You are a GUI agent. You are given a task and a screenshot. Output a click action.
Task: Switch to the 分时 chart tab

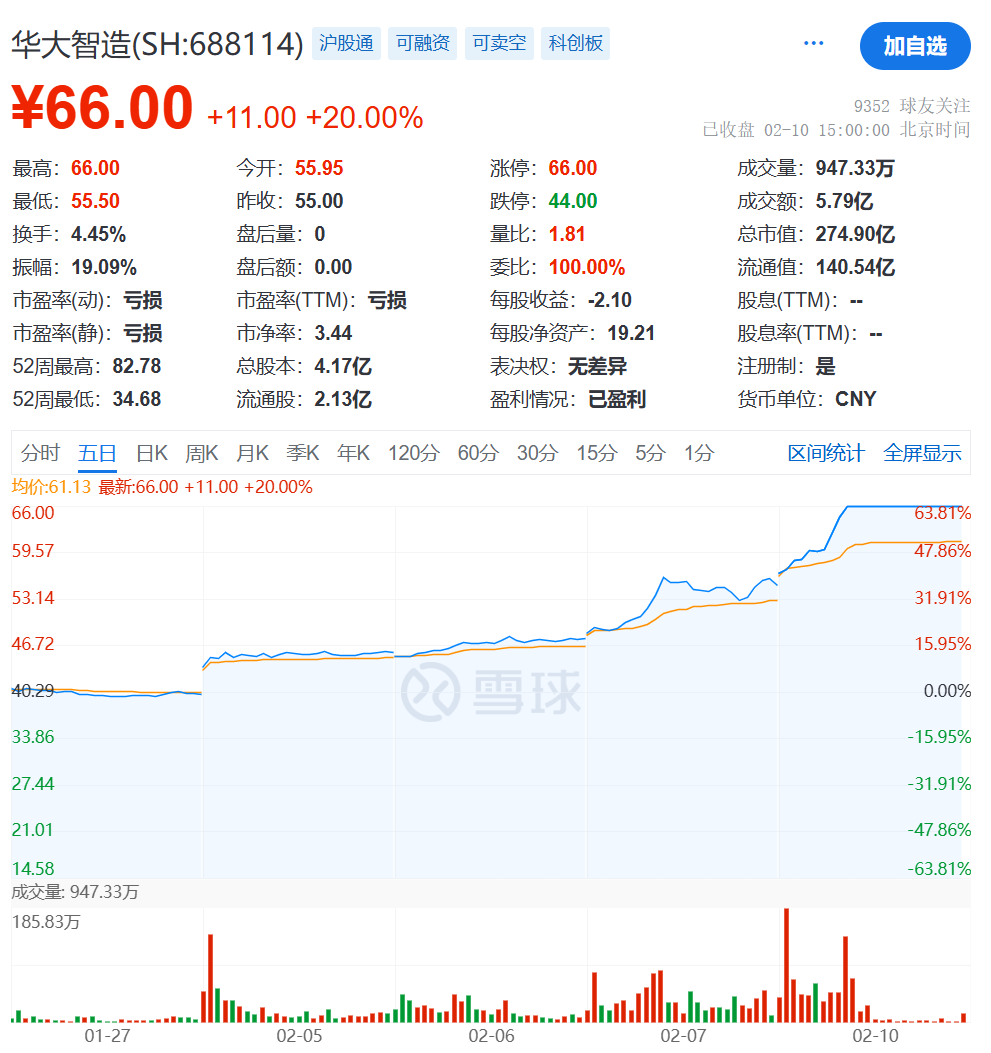point(40,453)
